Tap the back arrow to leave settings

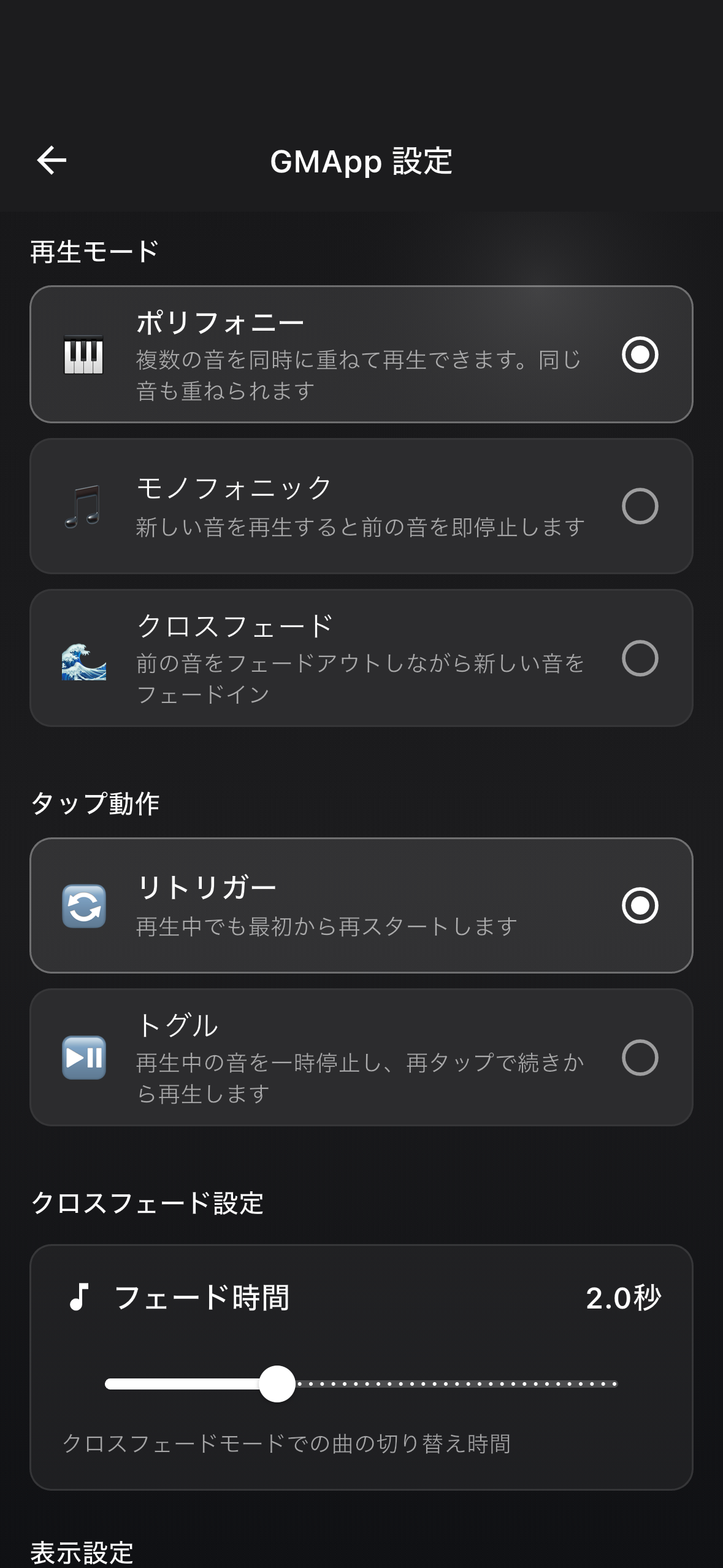[53, 161]
